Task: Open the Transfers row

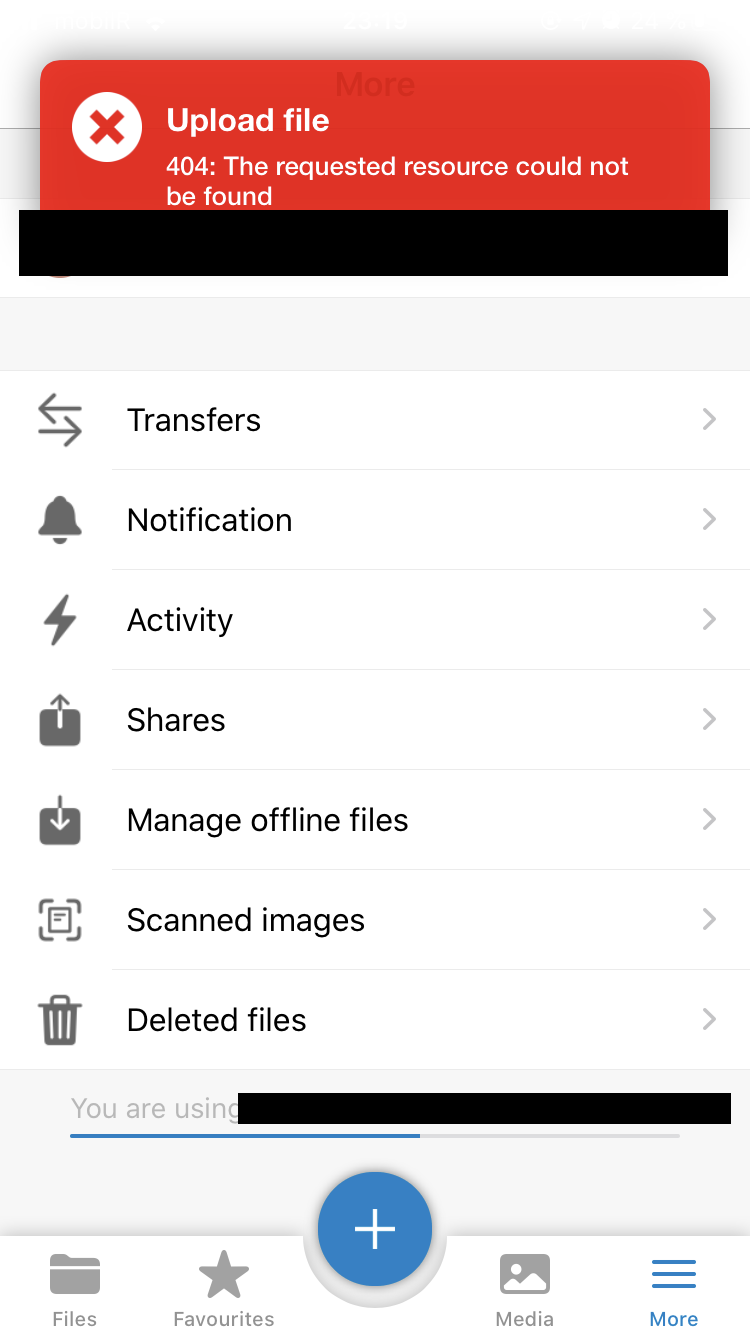Action: [x=375, y=420]
